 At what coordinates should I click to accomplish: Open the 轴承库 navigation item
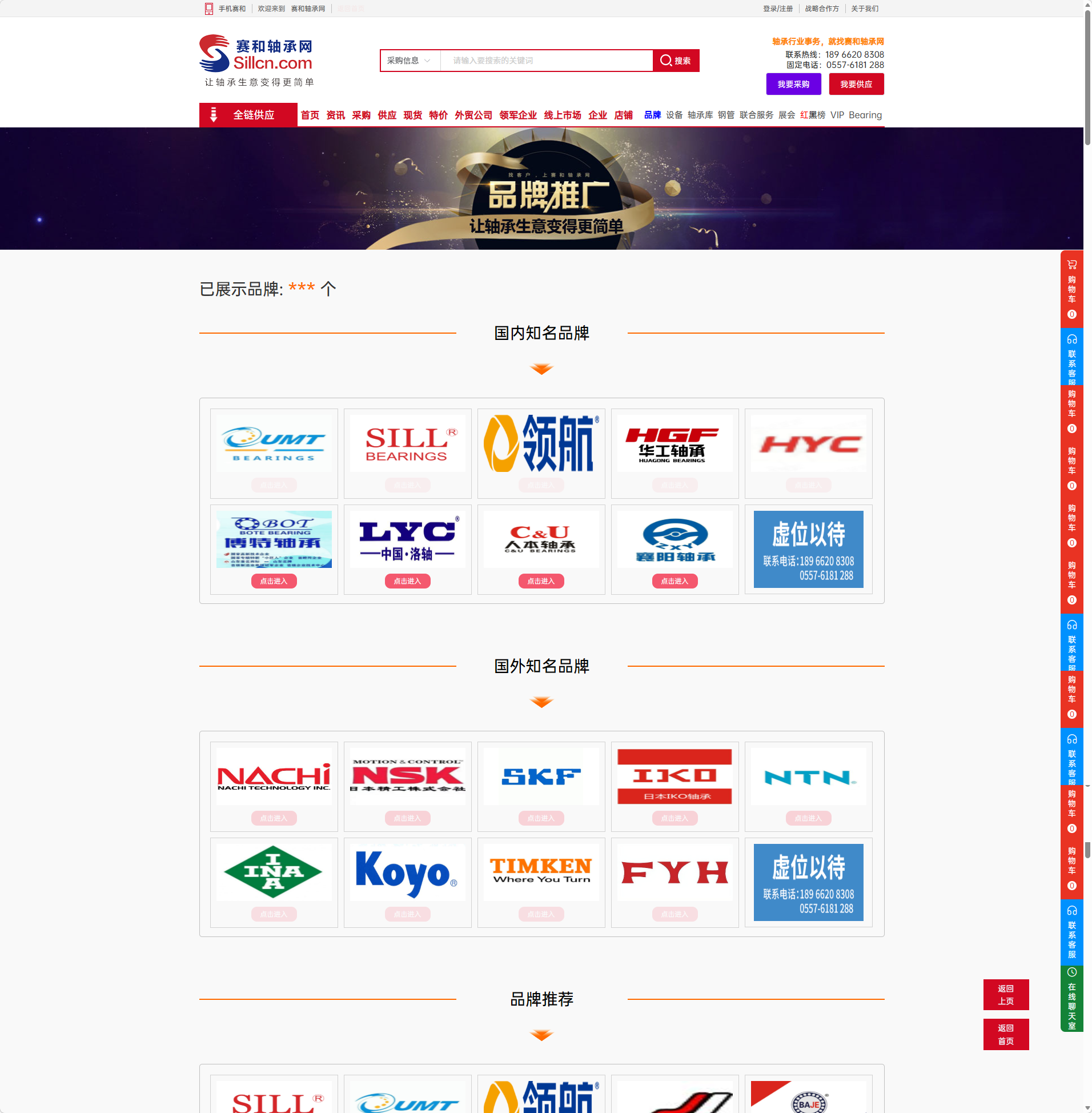coord(700,115)
